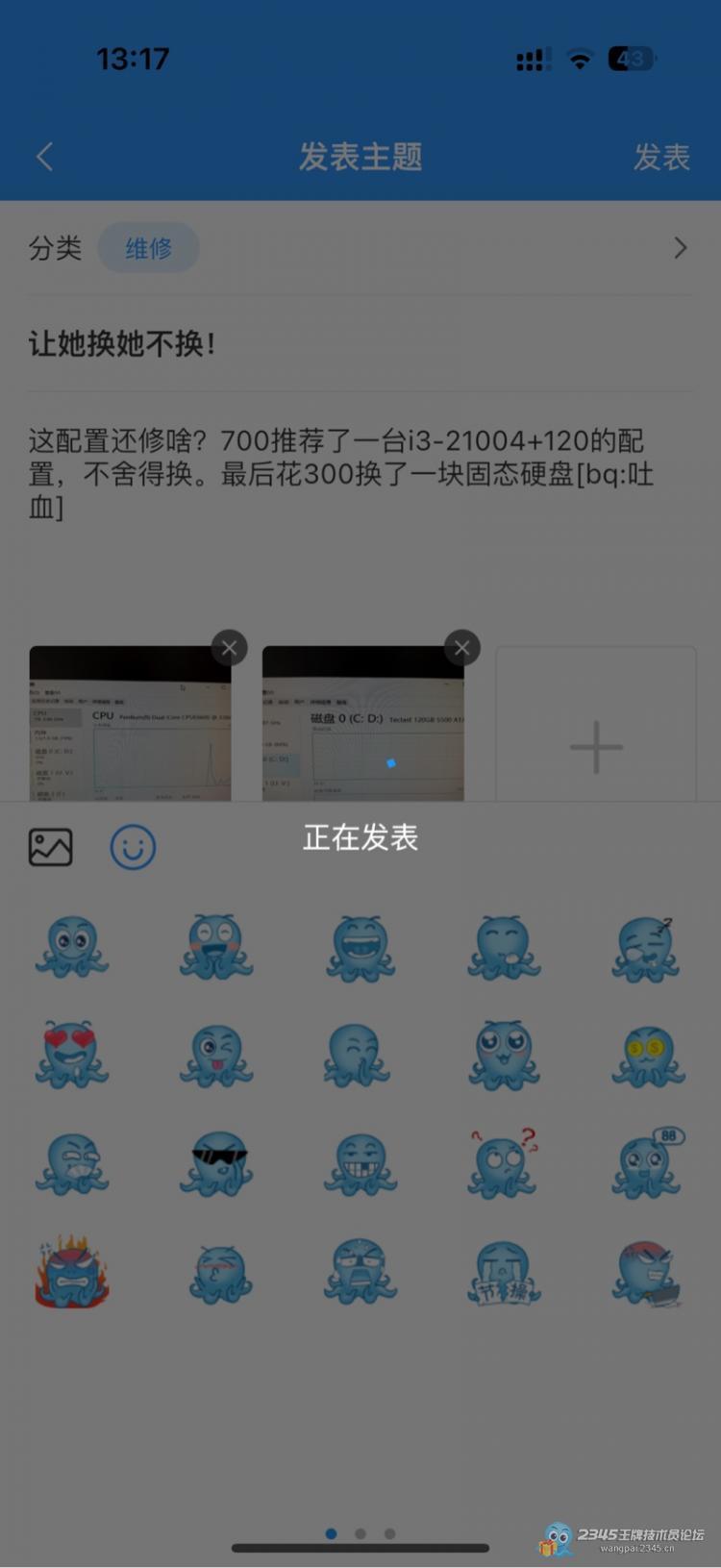Insert the question-marks octopus sticker
Image resolution: width=721 pixels, height=1568 pixels.
503,1163
